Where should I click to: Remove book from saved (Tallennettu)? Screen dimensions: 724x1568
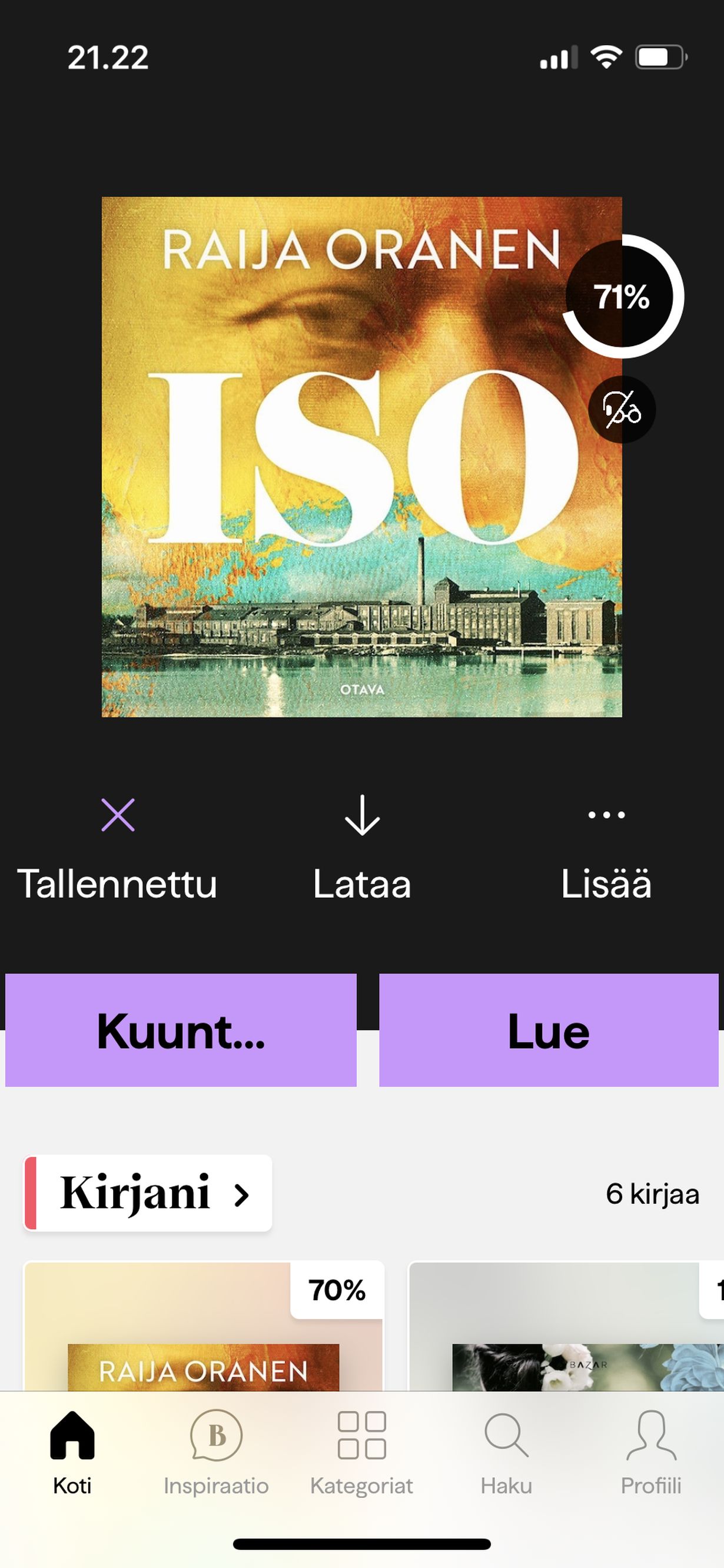[118, 849]
